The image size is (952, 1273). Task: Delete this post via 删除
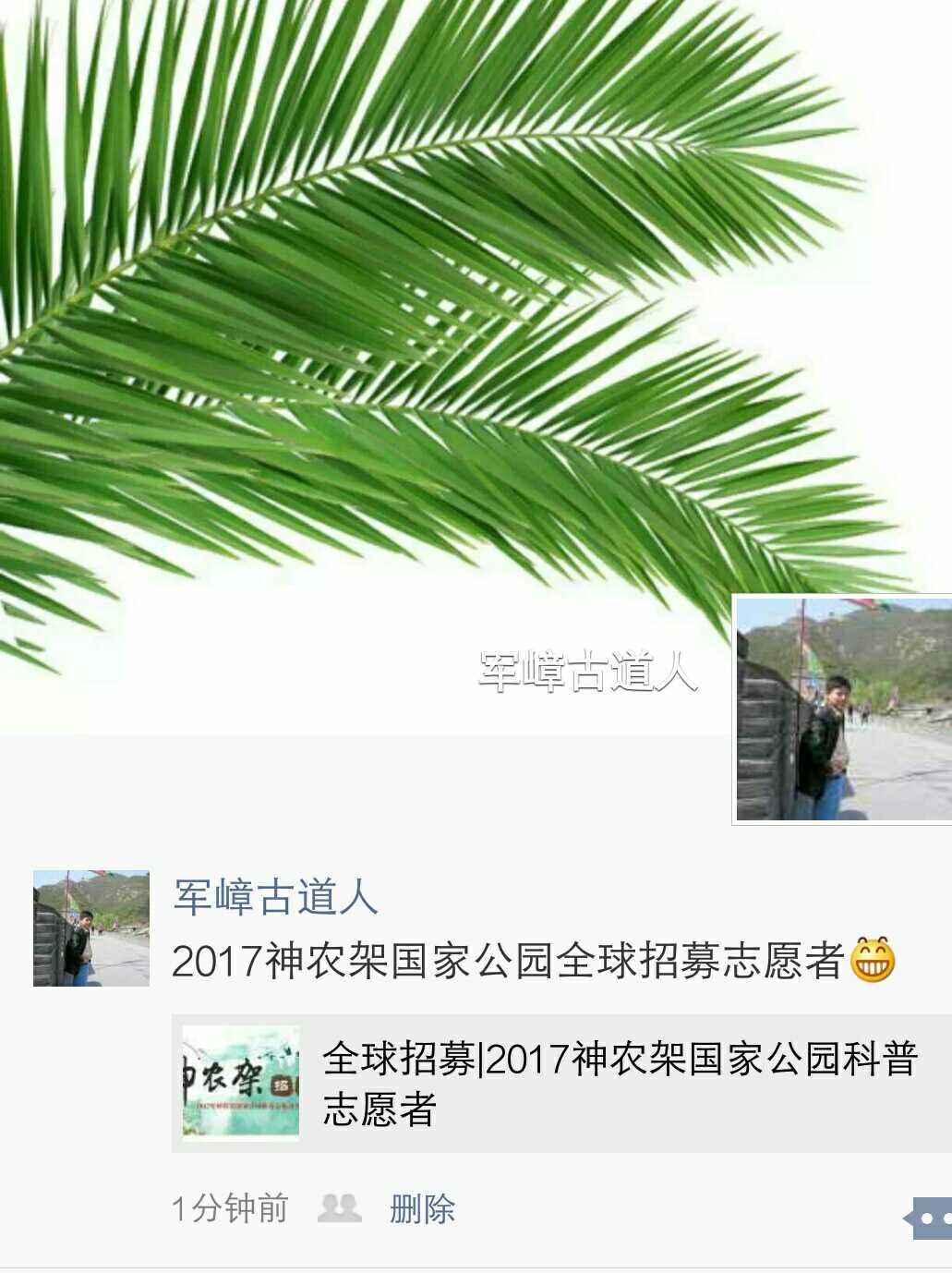(422, 1208)
